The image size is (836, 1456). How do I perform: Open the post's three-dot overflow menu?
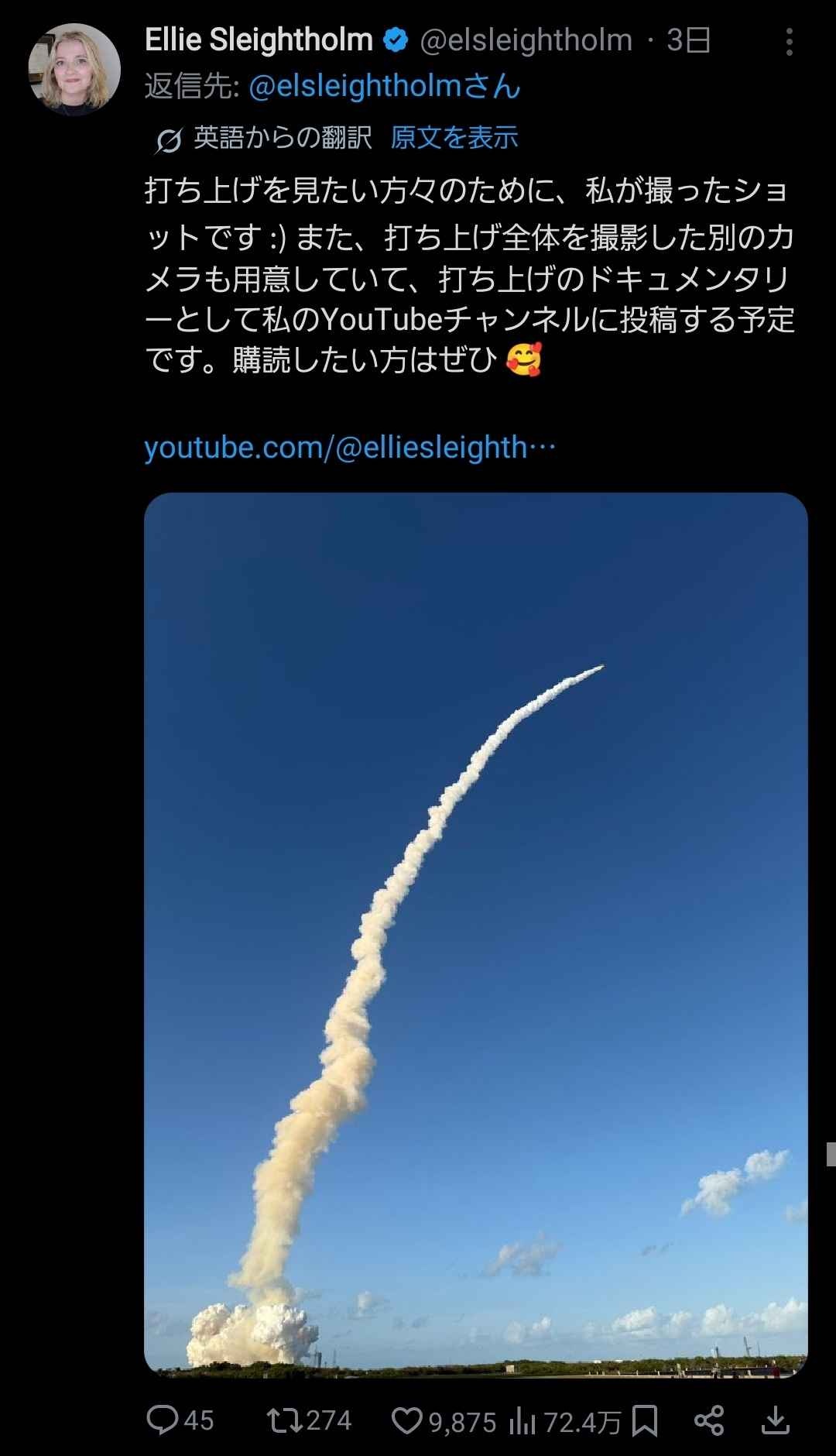[789, 42]
